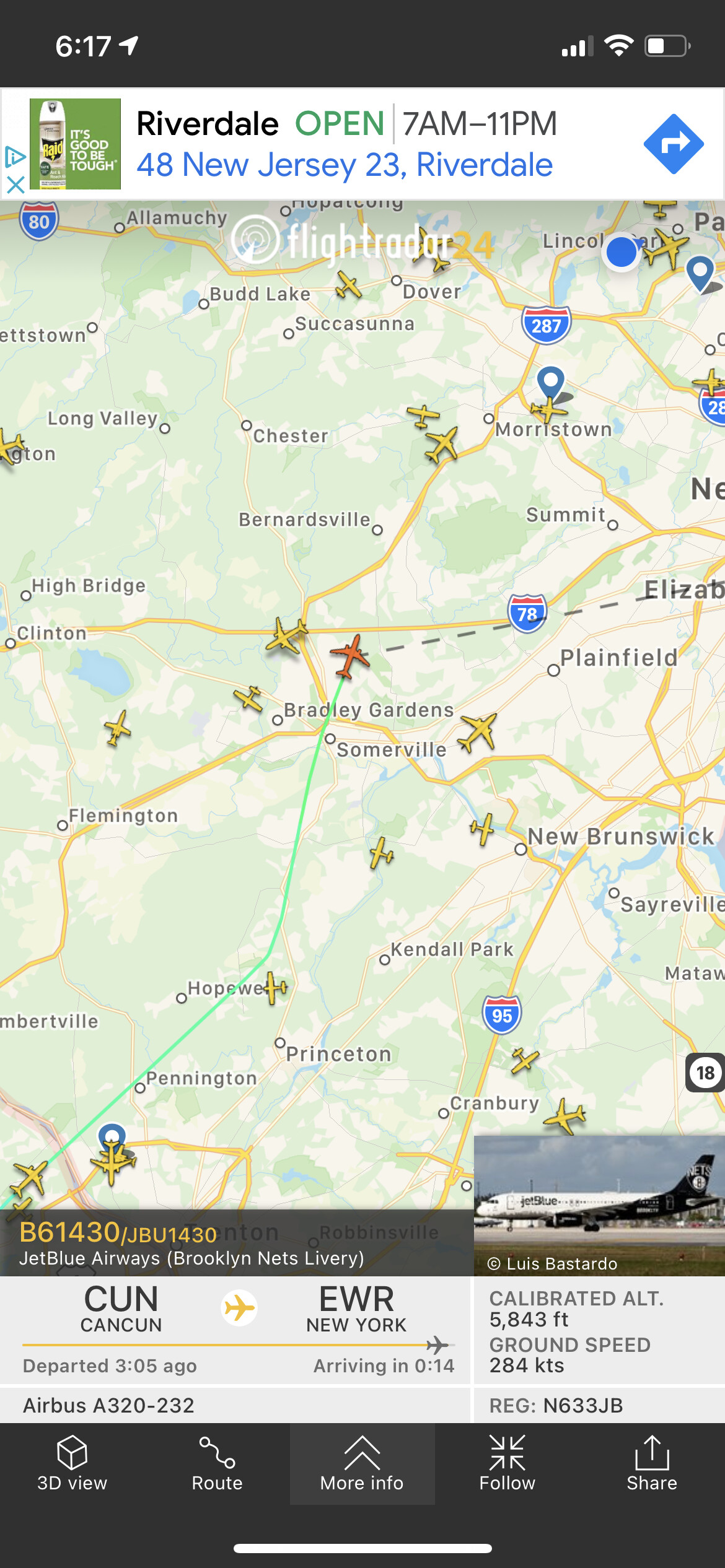
Task: Select the plane next to Bradley Gardens
Action: [249, 698]
